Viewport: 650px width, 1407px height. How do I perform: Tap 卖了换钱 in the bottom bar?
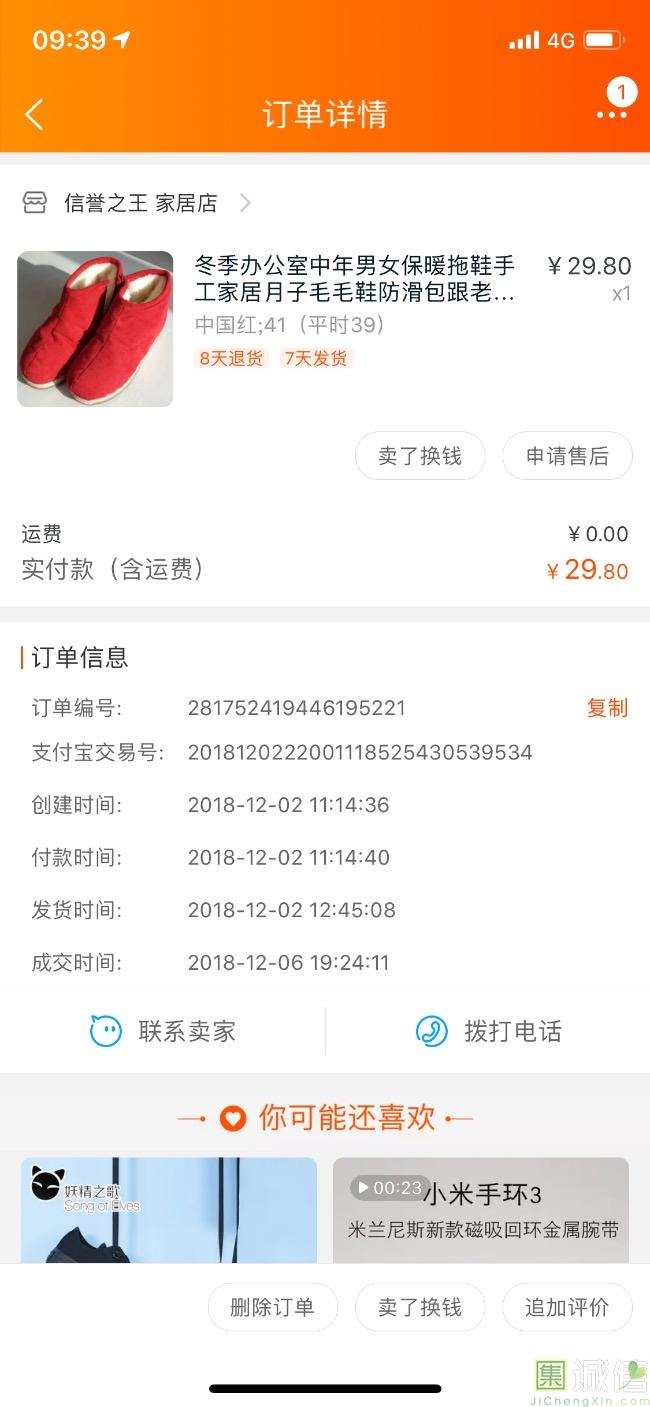point(420,1307)
